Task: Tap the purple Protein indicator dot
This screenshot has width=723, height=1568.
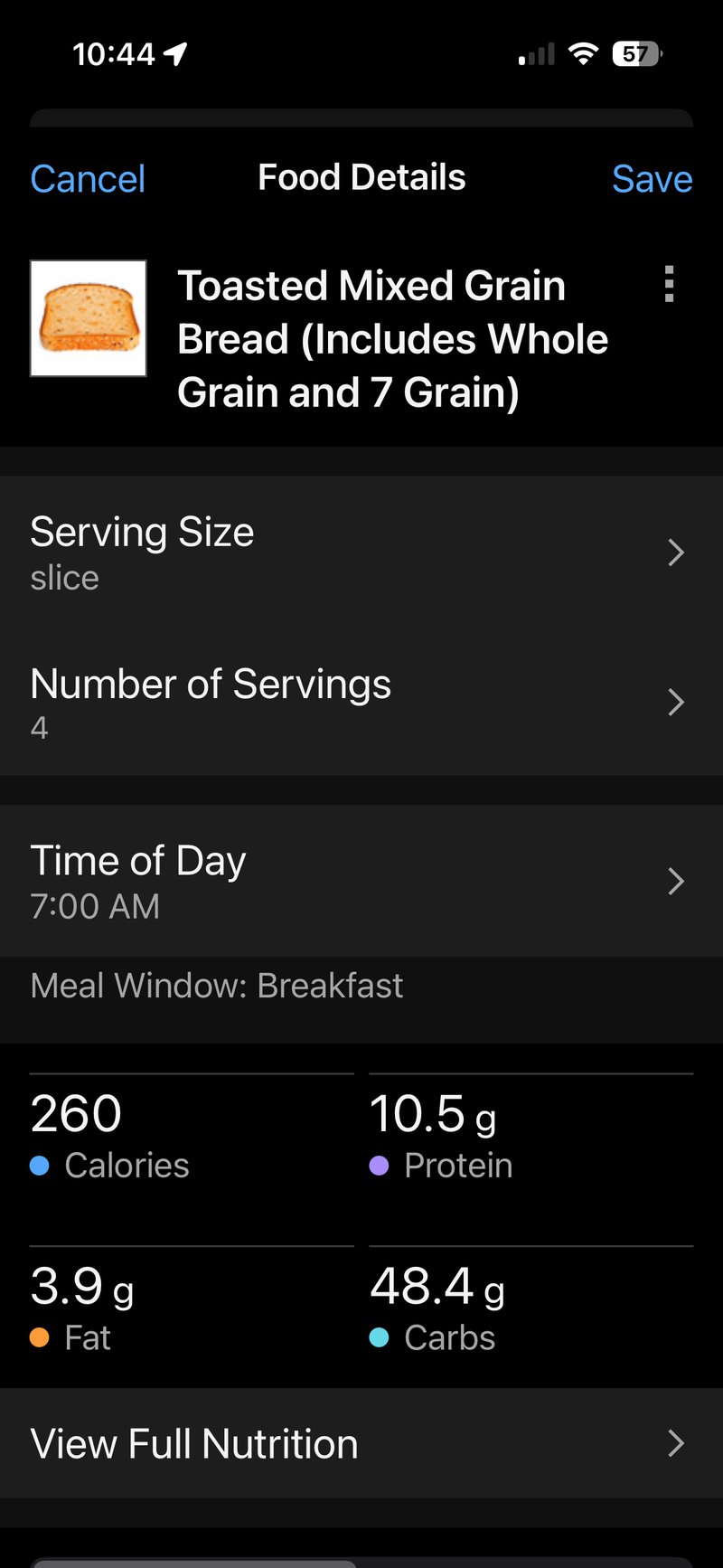Action: click(380, 1166)
